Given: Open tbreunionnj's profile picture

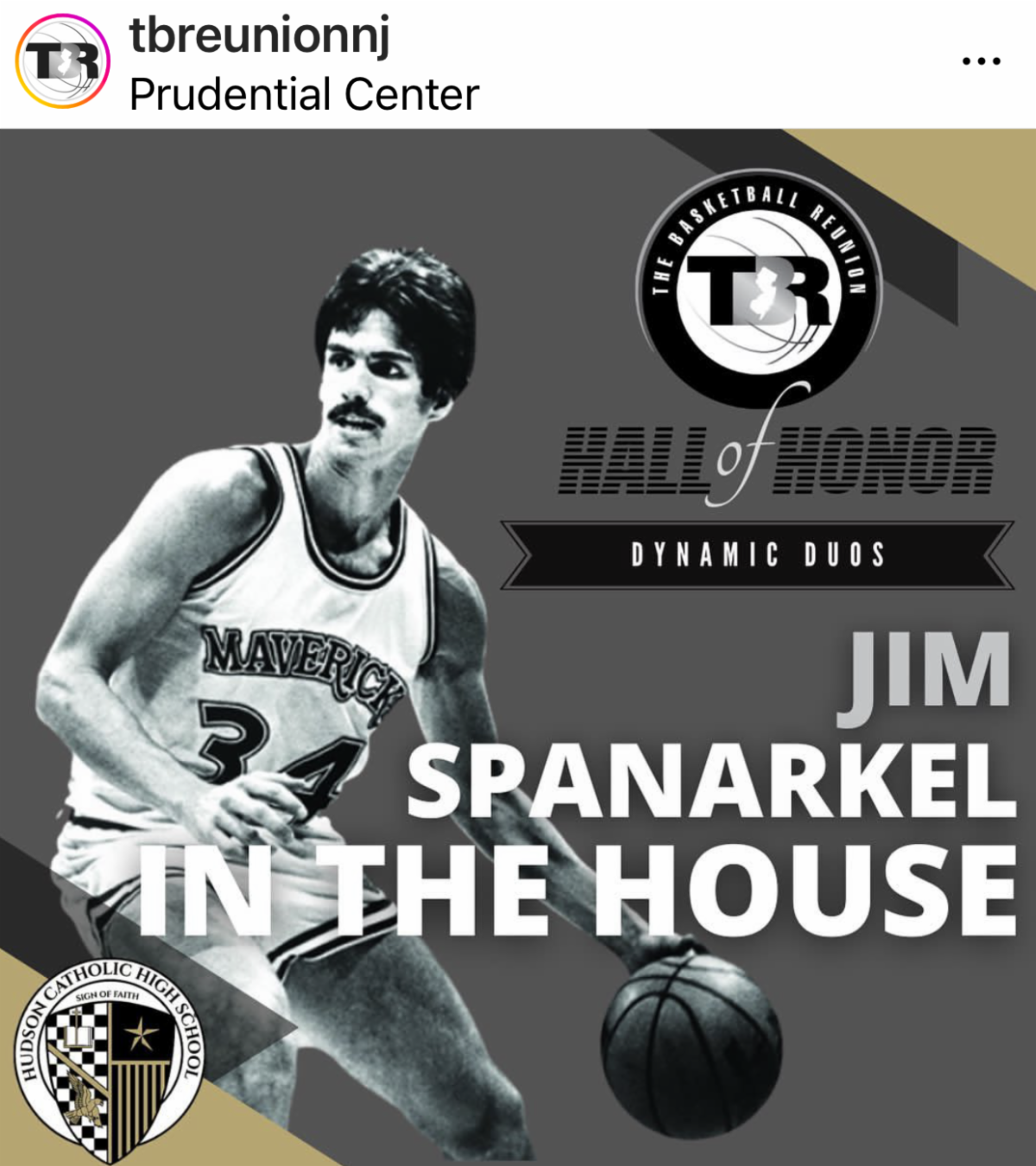Looking at the screenshot, I should pos(62,62).
